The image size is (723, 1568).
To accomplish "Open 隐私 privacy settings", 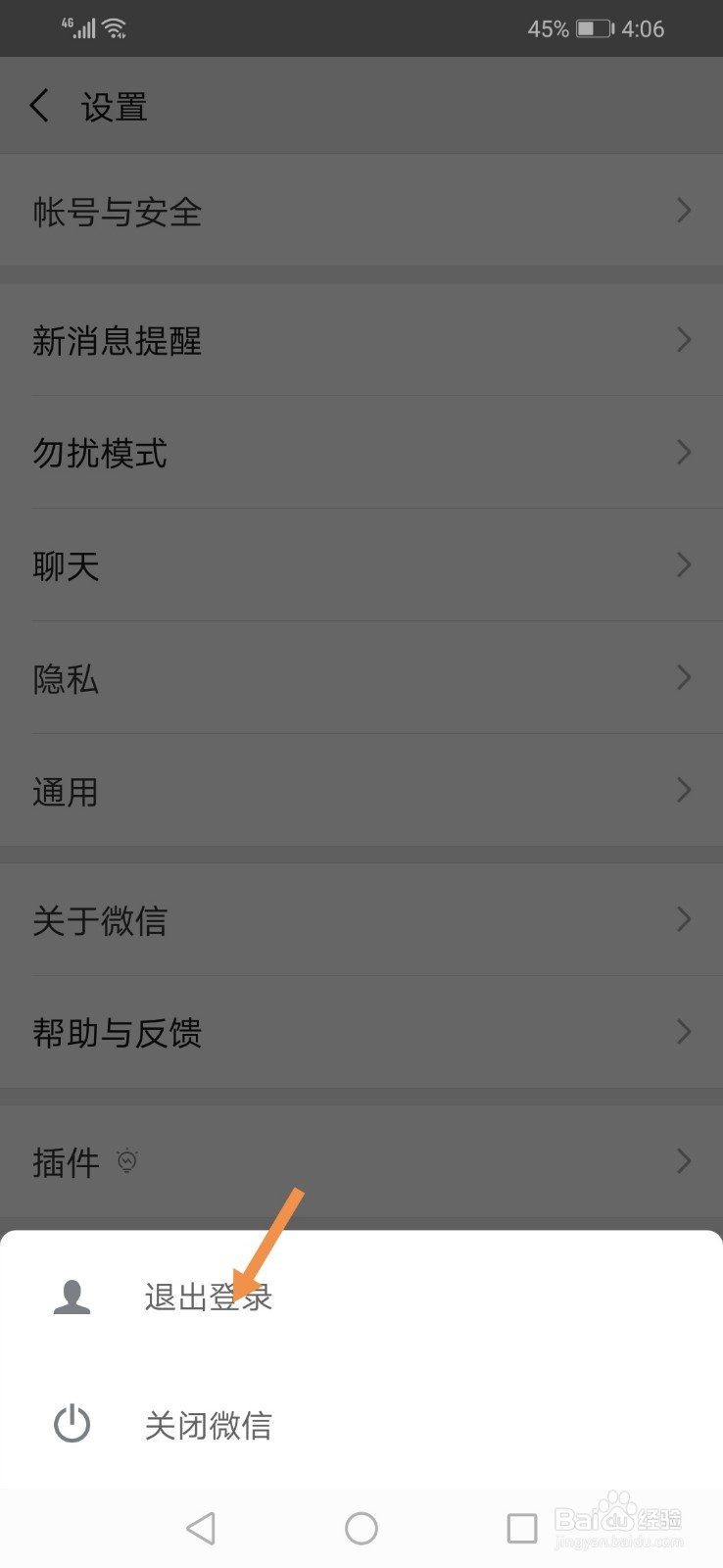I will [65, 678].
